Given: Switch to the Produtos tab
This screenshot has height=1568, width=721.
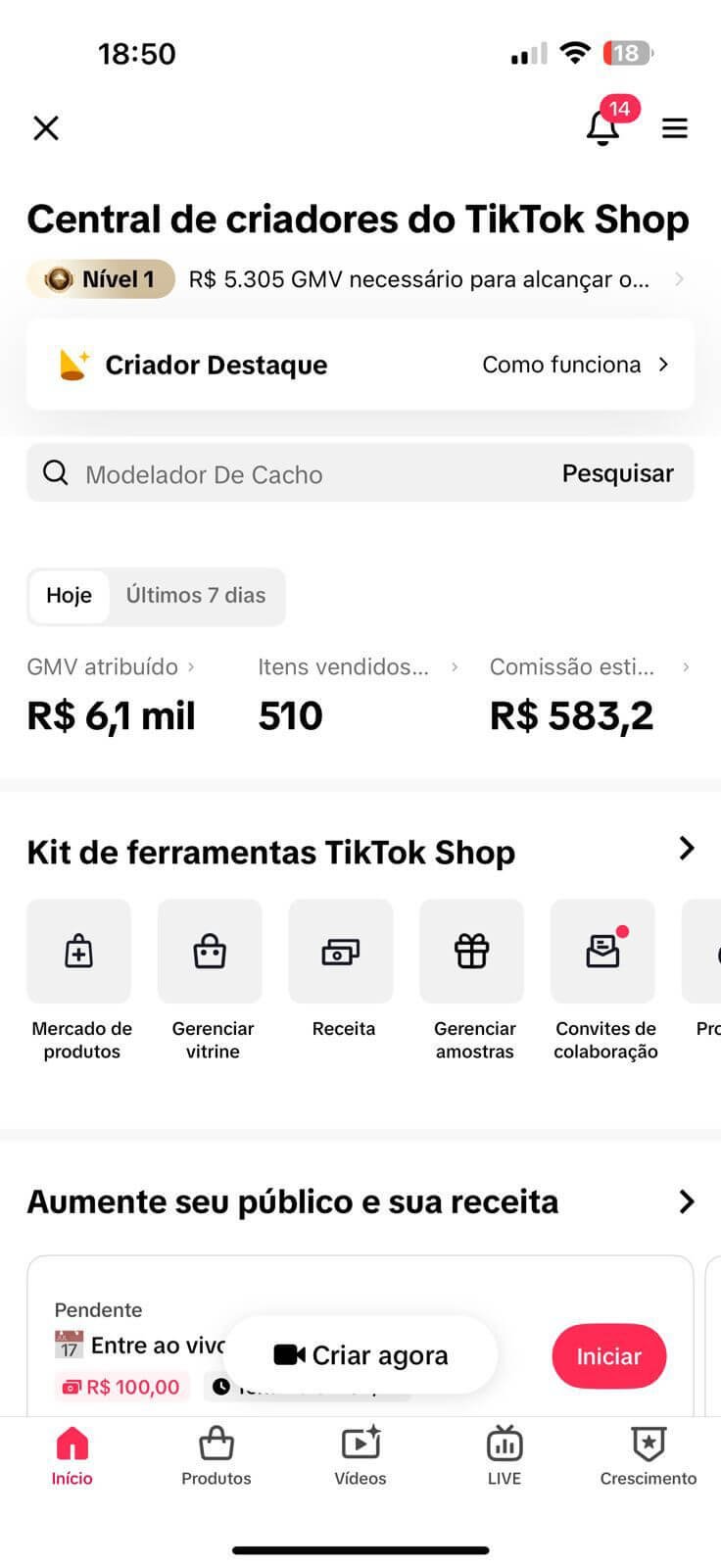Looking at the screenshot, I should 216,1456.
